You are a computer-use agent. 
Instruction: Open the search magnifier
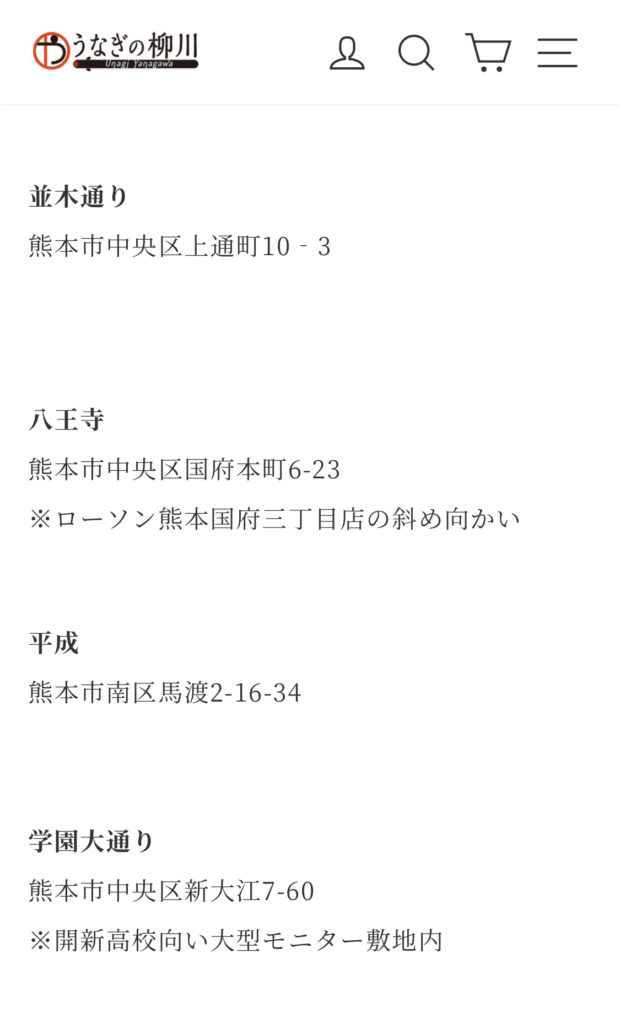pos(416,52)
